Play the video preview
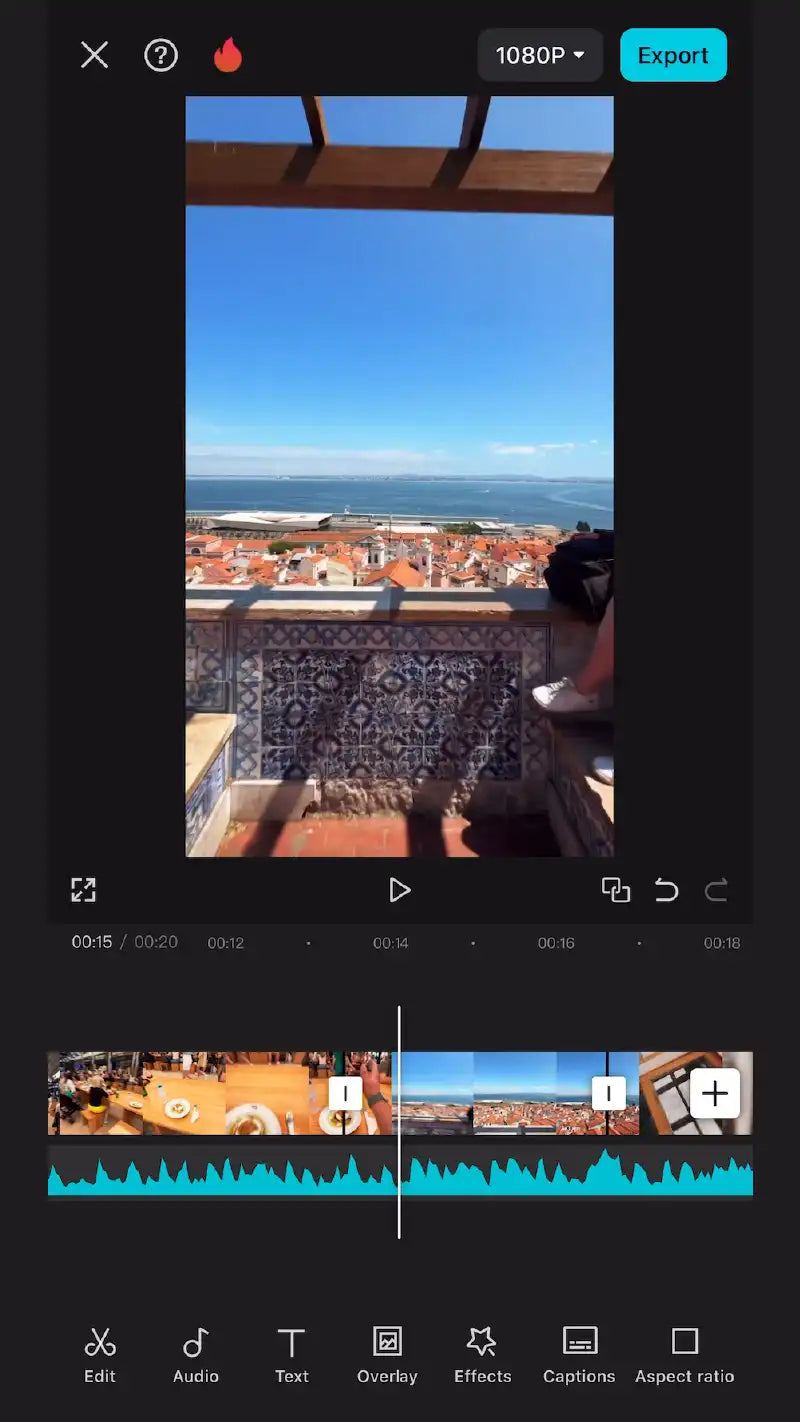This screenshot has height=1422, width=800. coord(399,890)
